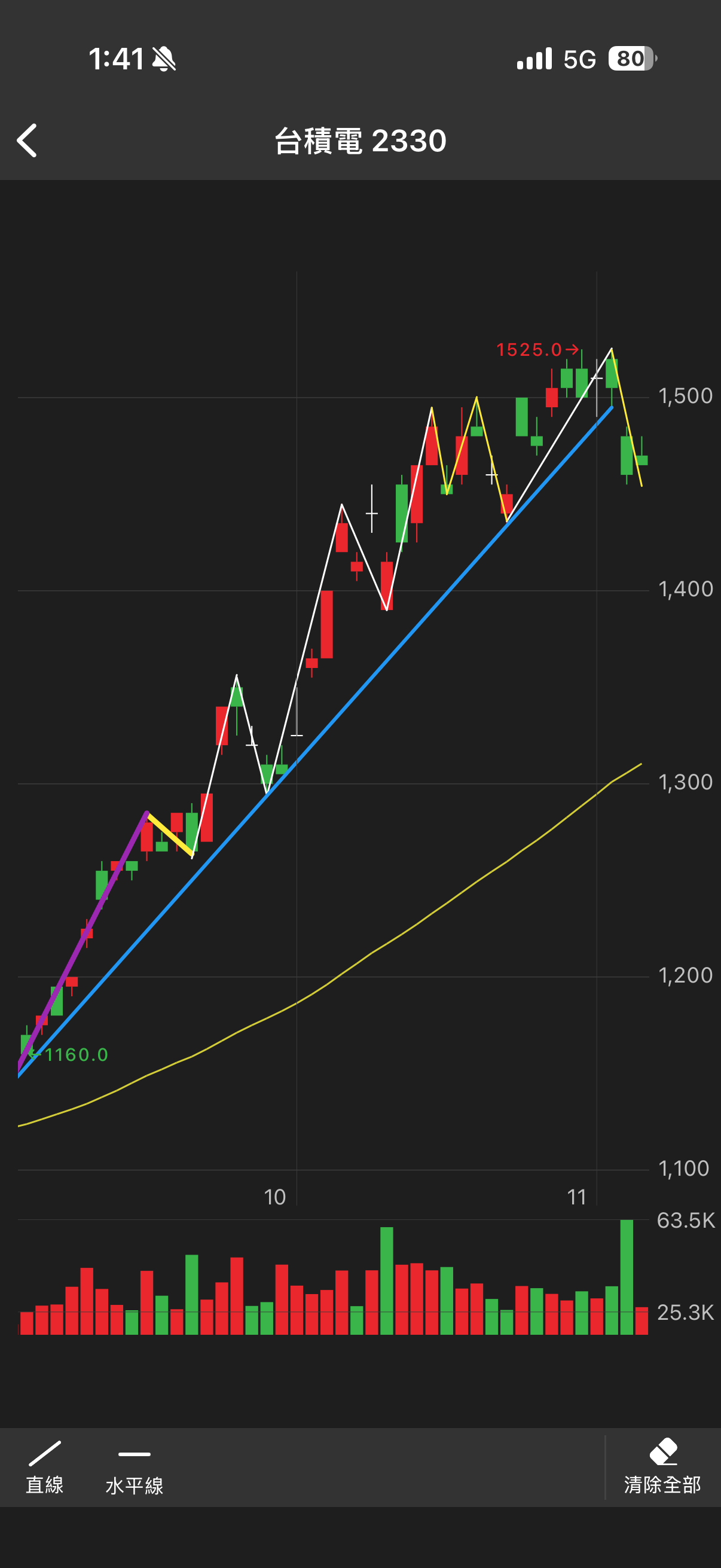Go back from the 台積電 2330 chart
Viewport: 721px width, 1568px height.
tap(27, 141)
